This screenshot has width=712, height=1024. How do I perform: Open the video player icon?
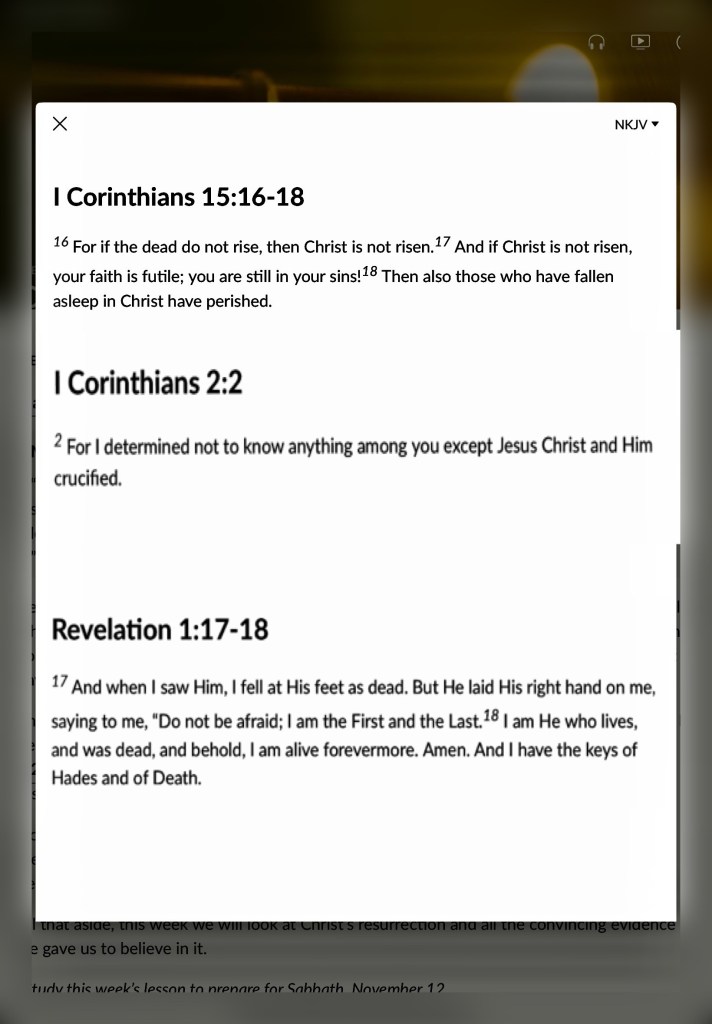pos(640,41)
